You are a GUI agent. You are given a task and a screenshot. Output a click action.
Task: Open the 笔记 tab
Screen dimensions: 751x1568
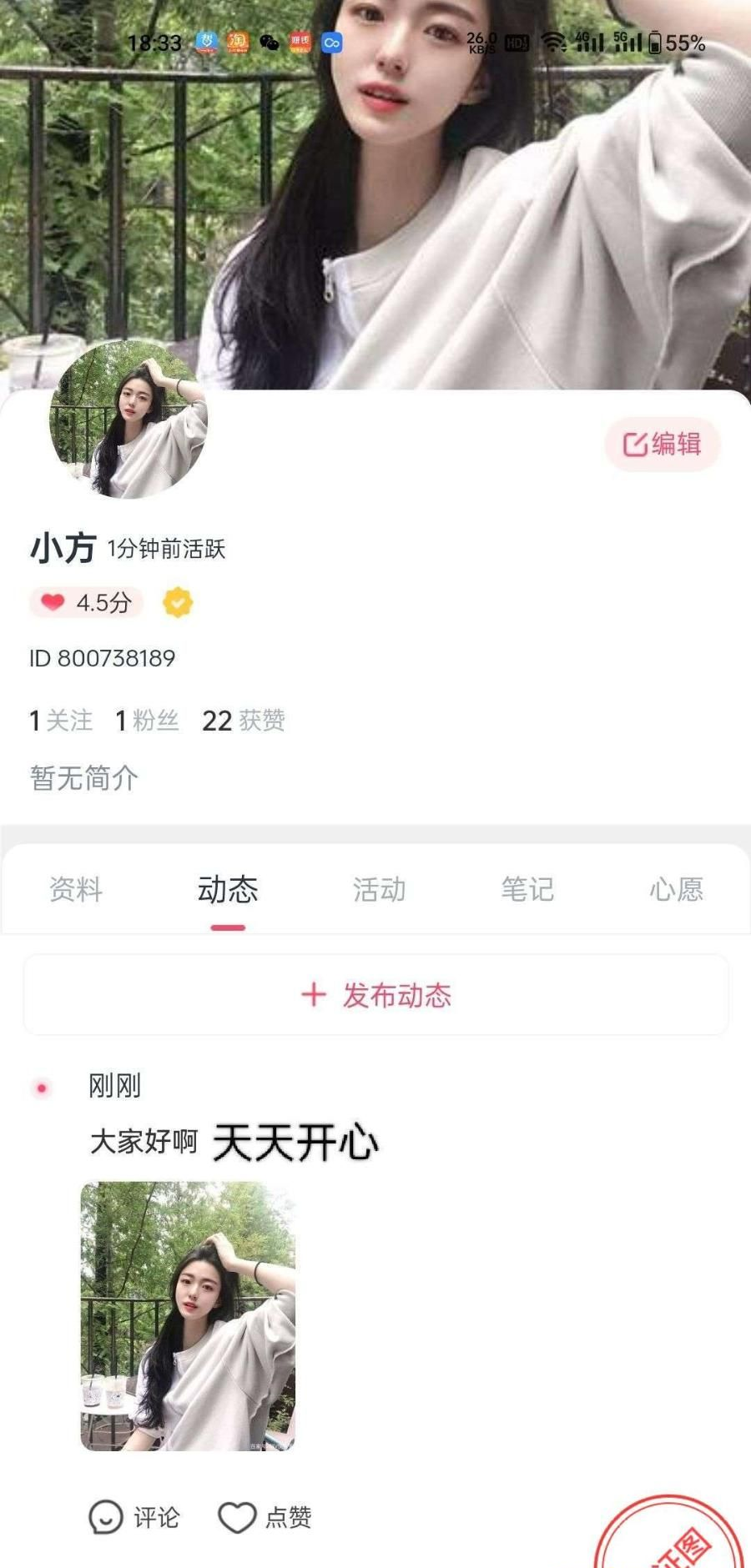point(527,889)
